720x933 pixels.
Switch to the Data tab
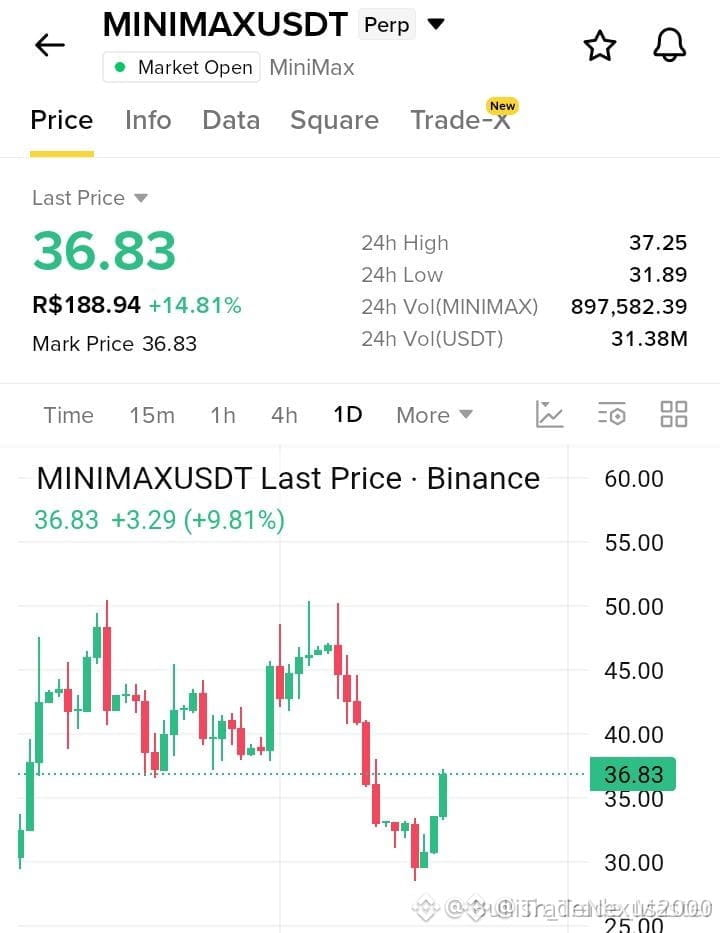231,120
